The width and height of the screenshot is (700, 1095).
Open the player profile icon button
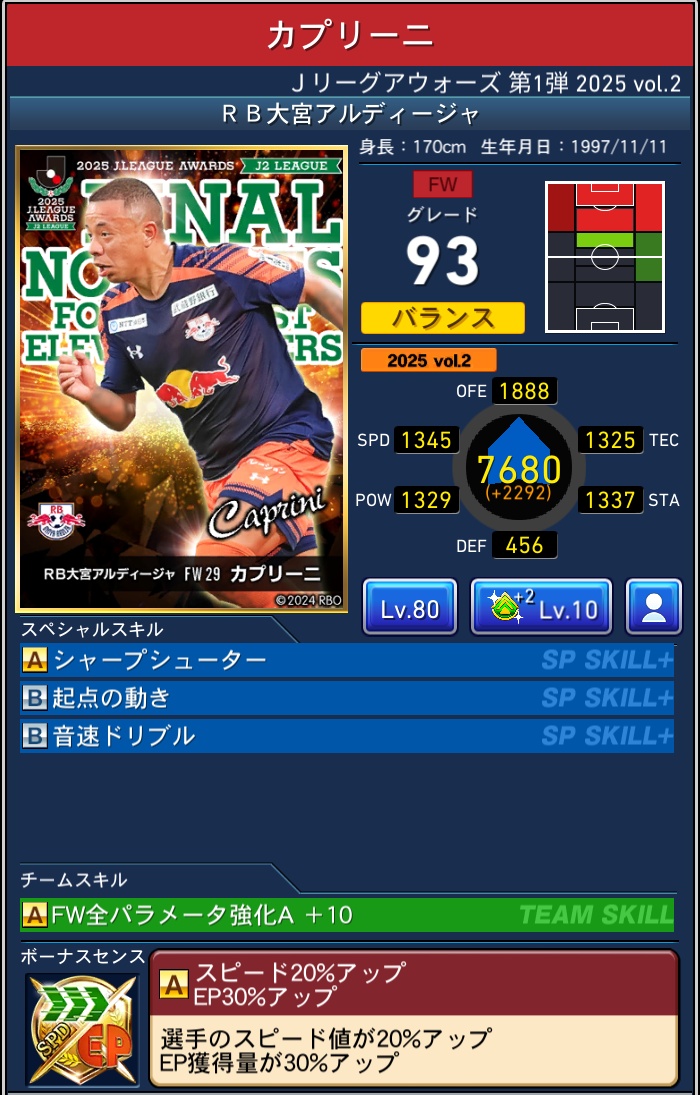(x=653, y=608)
